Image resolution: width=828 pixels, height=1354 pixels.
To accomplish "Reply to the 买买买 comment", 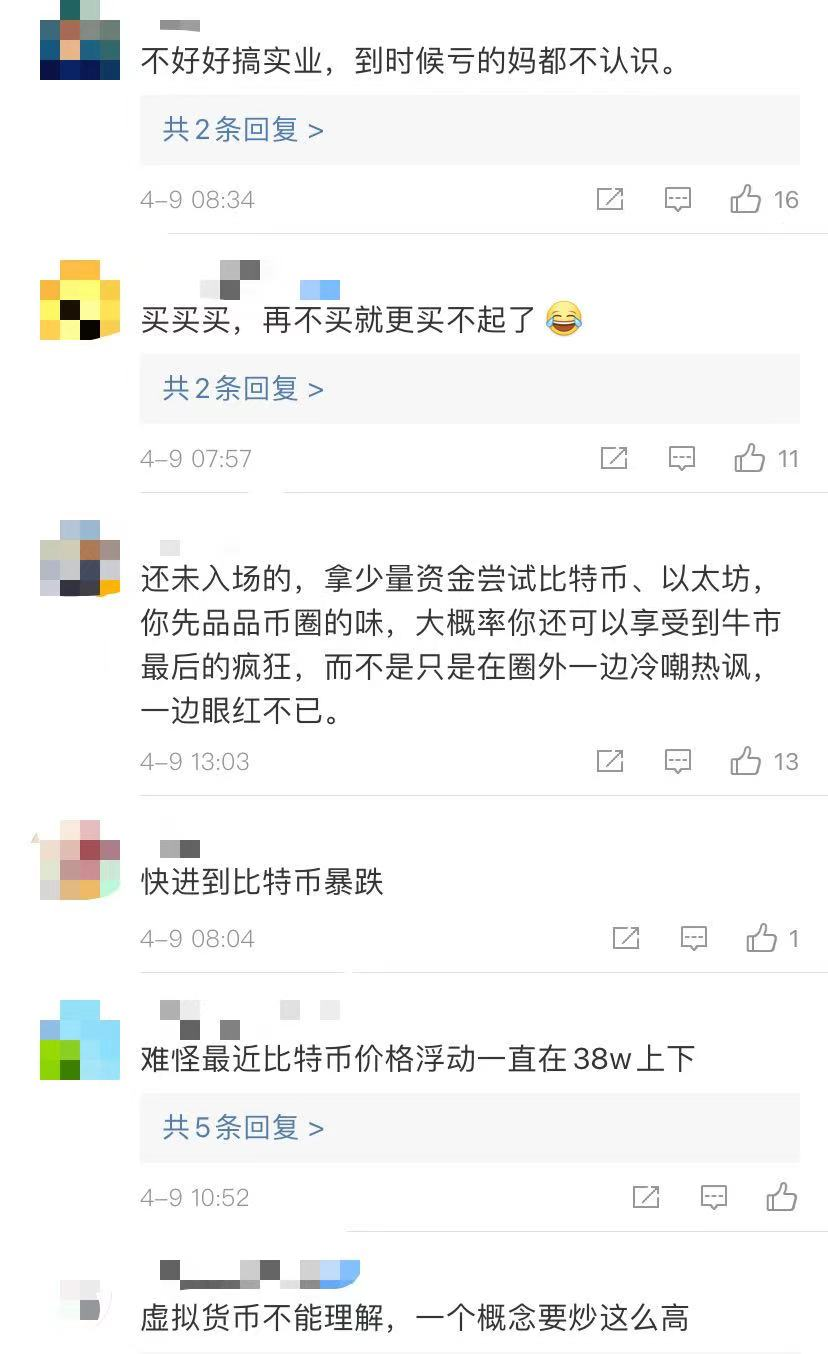I will click(x=682, y=458).
